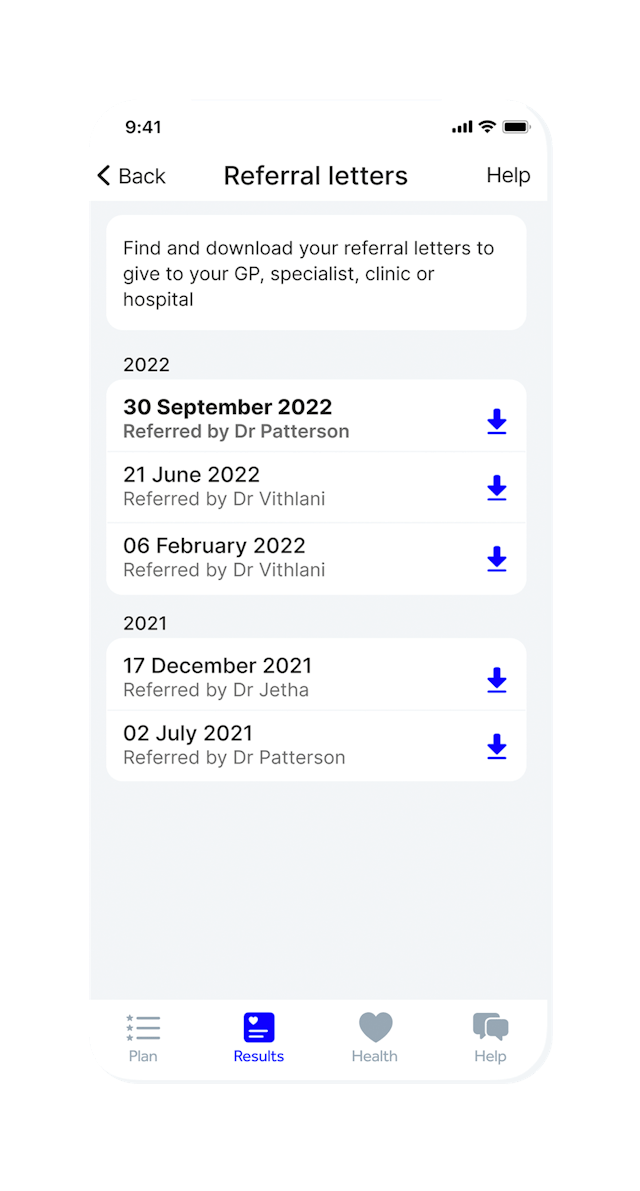
Task: Switch to the Health tab
Action: [x=375, y=1037]
